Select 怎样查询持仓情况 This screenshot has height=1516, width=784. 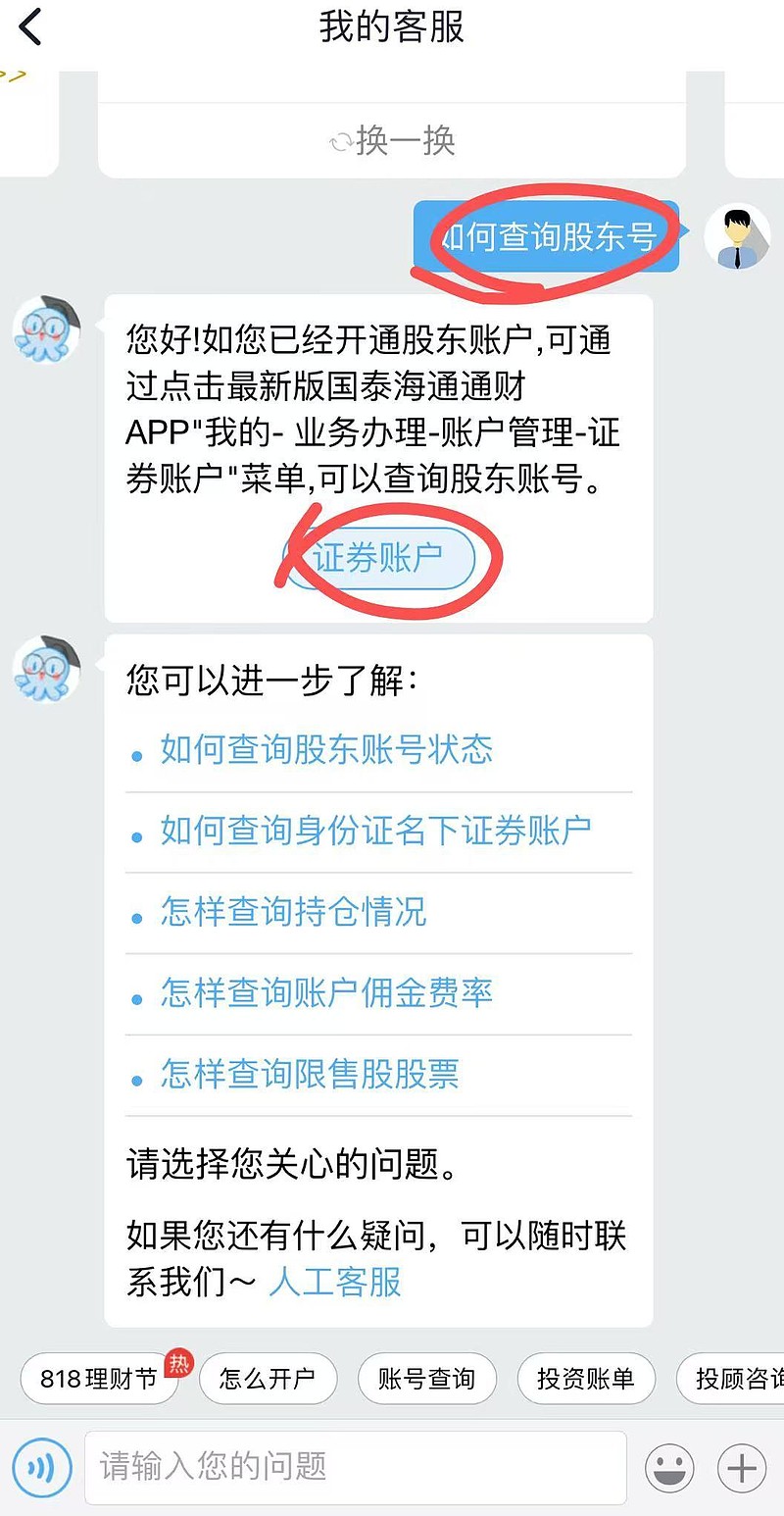pyautogui.click(x=293, y=912)
